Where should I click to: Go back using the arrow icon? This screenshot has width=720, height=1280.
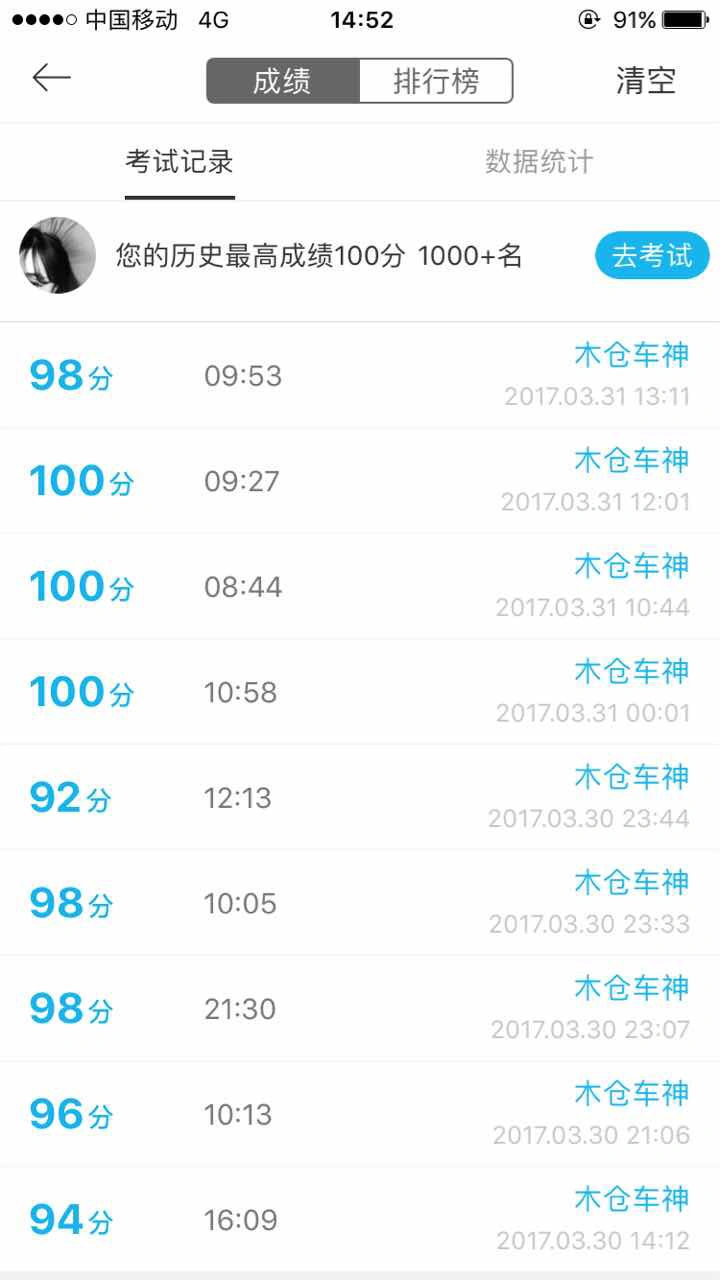(51, 79)
